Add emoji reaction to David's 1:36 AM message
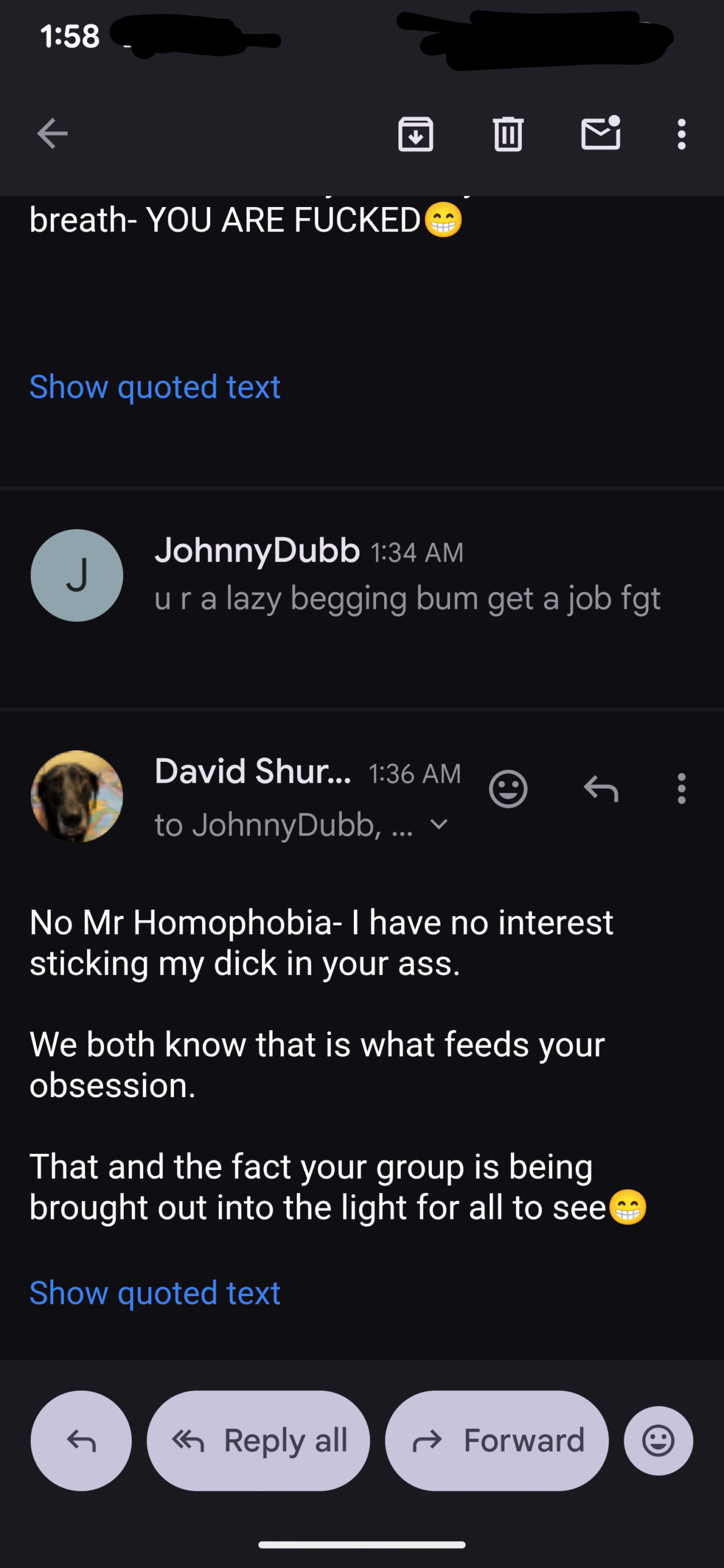 508,789
